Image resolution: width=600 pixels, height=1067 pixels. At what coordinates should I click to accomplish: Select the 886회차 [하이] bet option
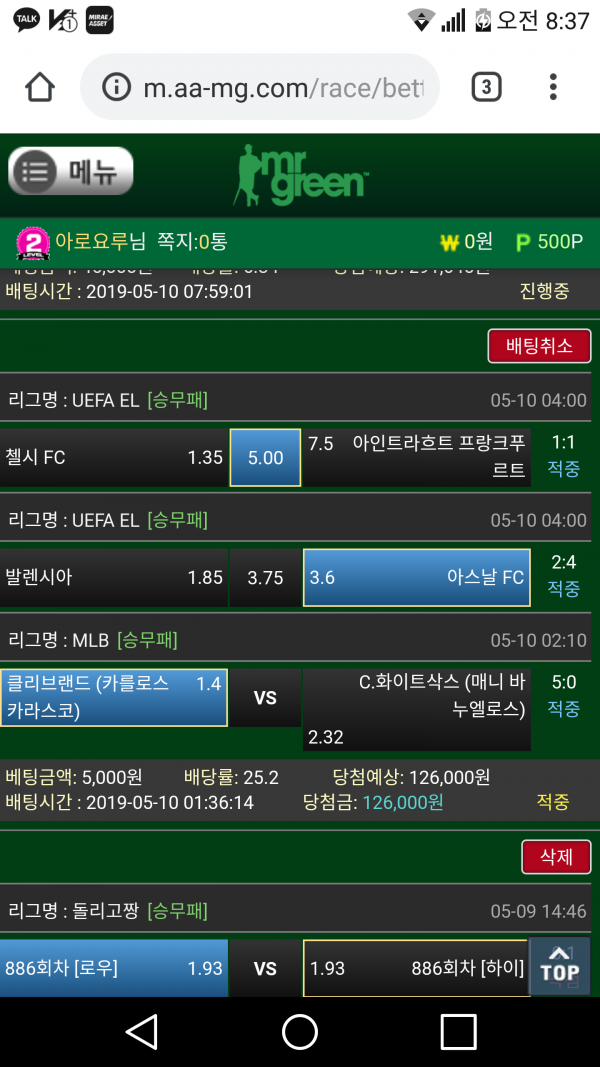pos(415,968)
